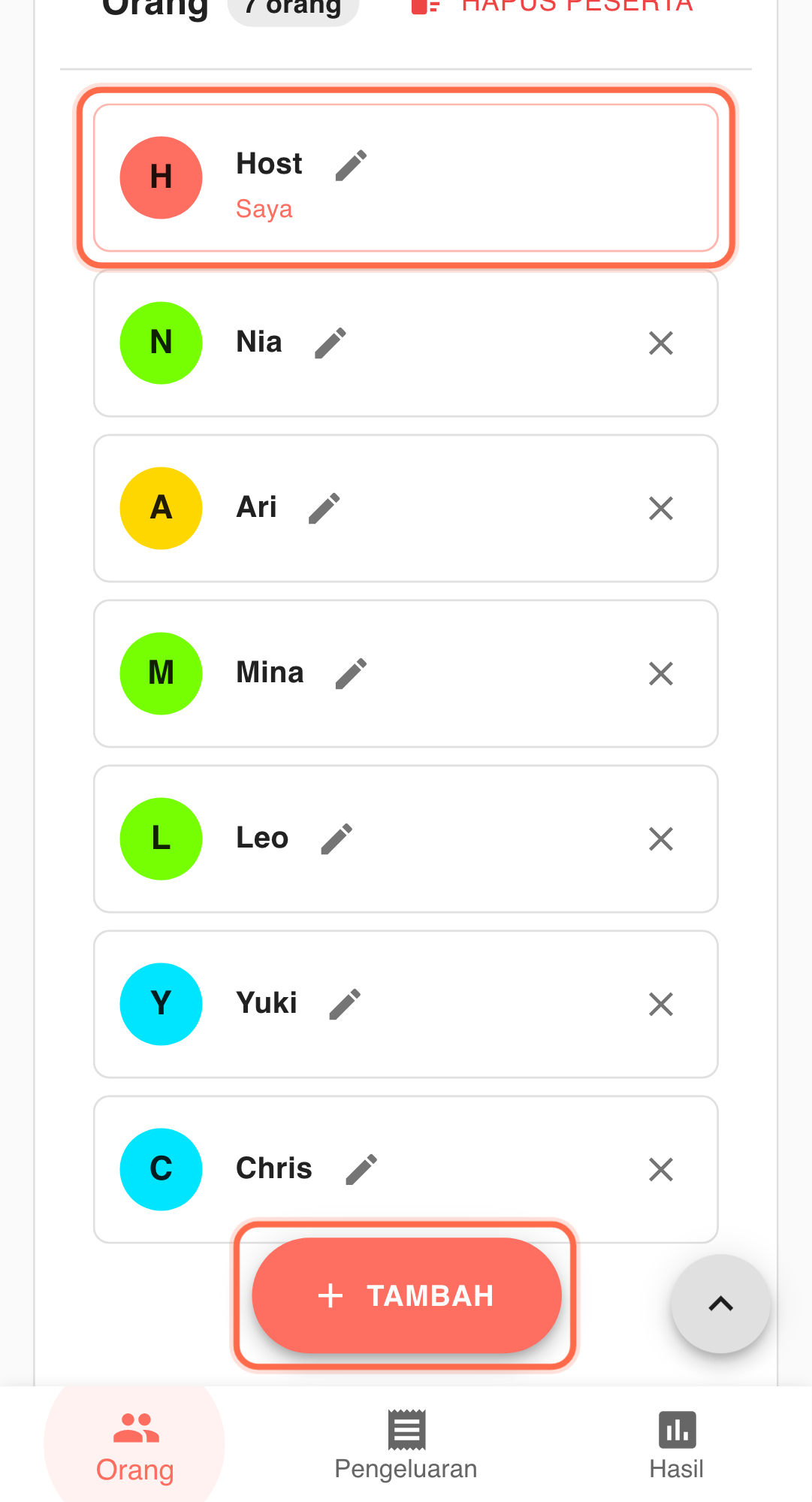The image size is (812, 1502).
Task: Edit Nia's name
Action: (x=331, y=343)
